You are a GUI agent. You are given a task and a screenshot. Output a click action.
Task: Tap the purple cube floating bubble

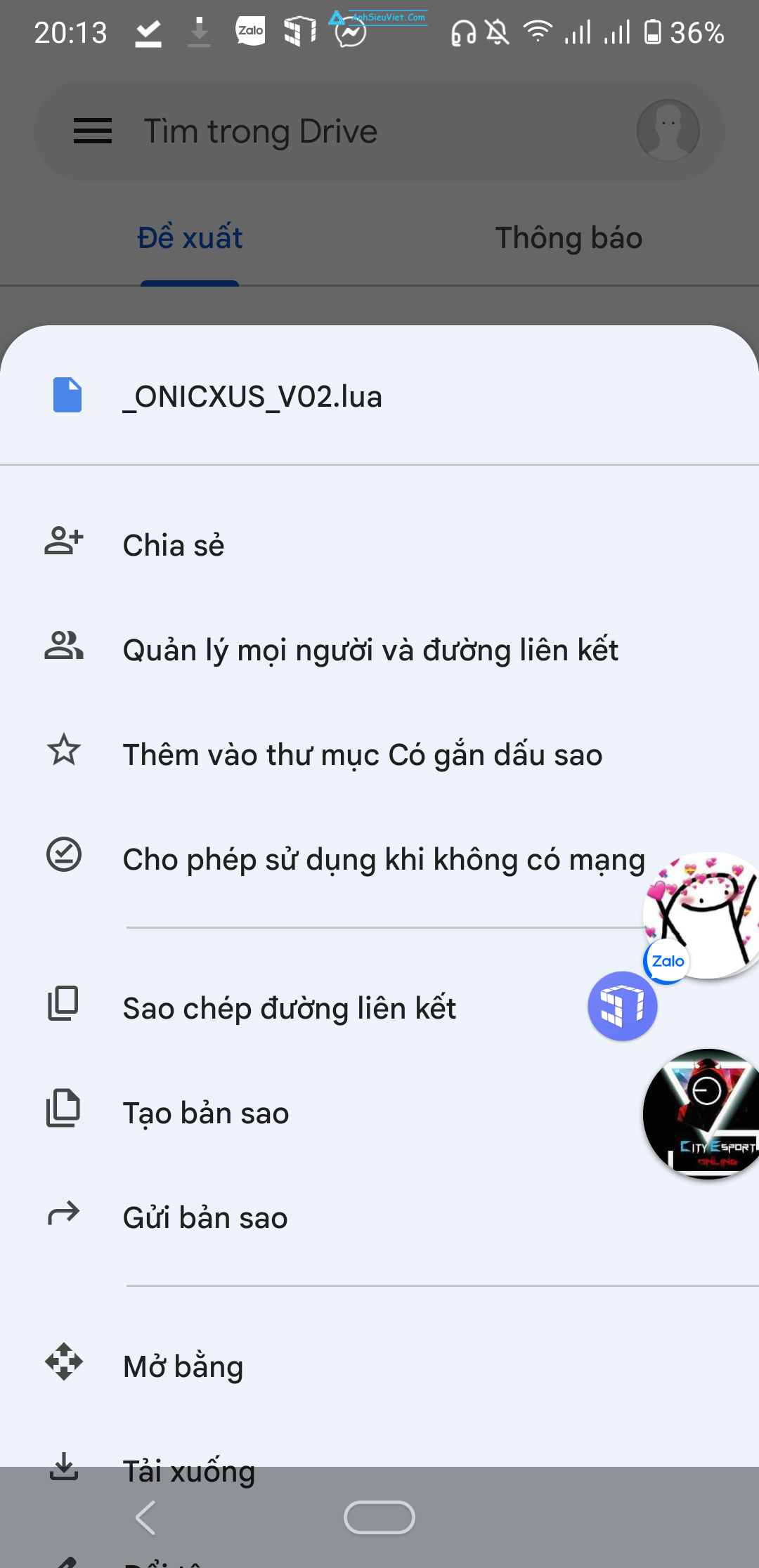point(622,1006)
